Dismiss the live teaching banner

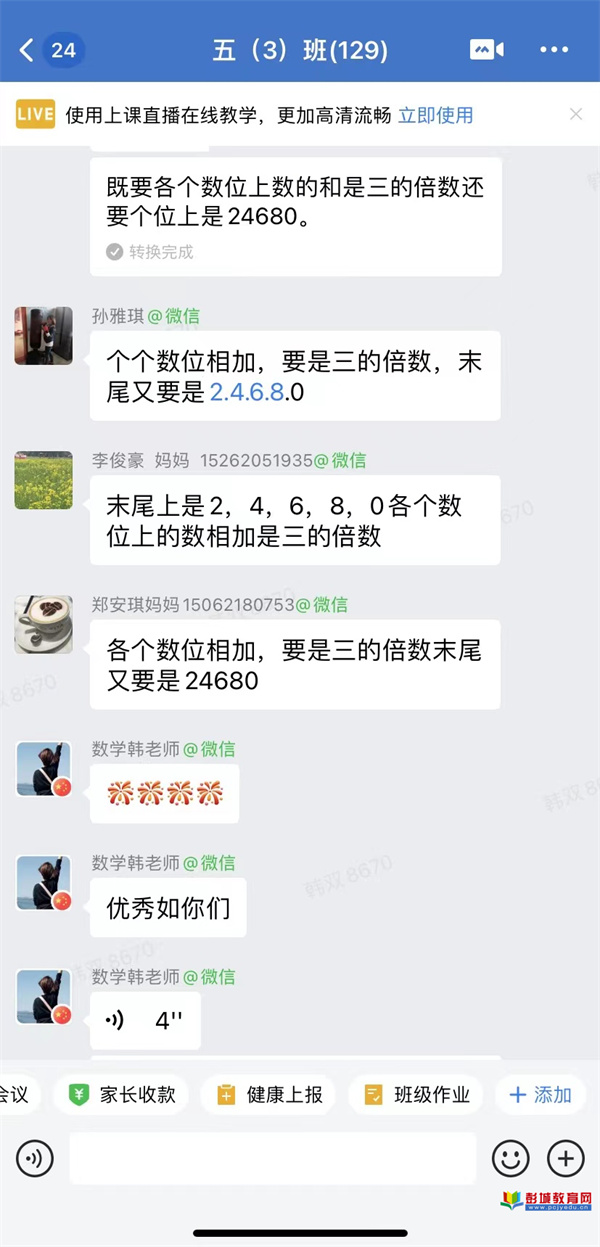(575, 114)
